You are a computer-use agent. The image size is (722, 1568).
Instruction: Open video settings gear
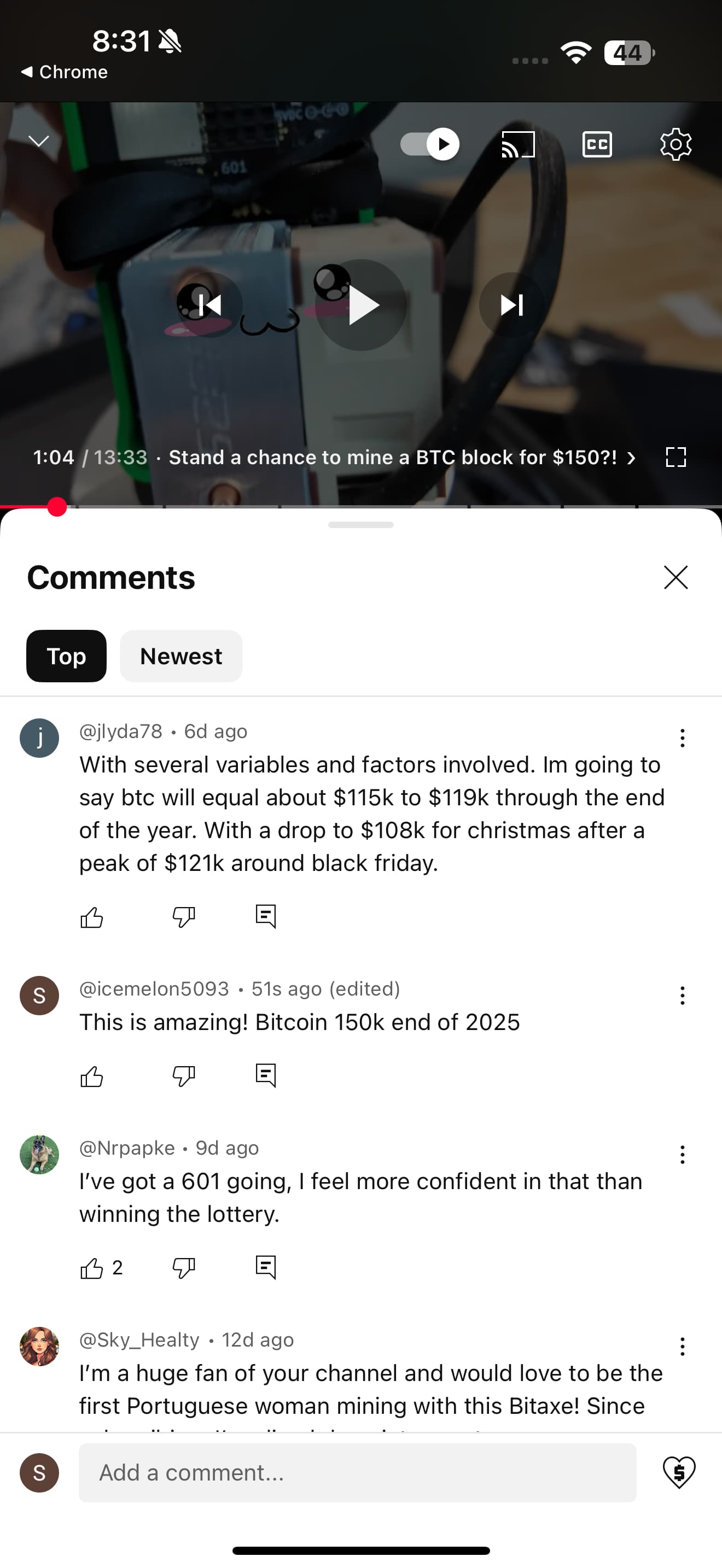676,144
